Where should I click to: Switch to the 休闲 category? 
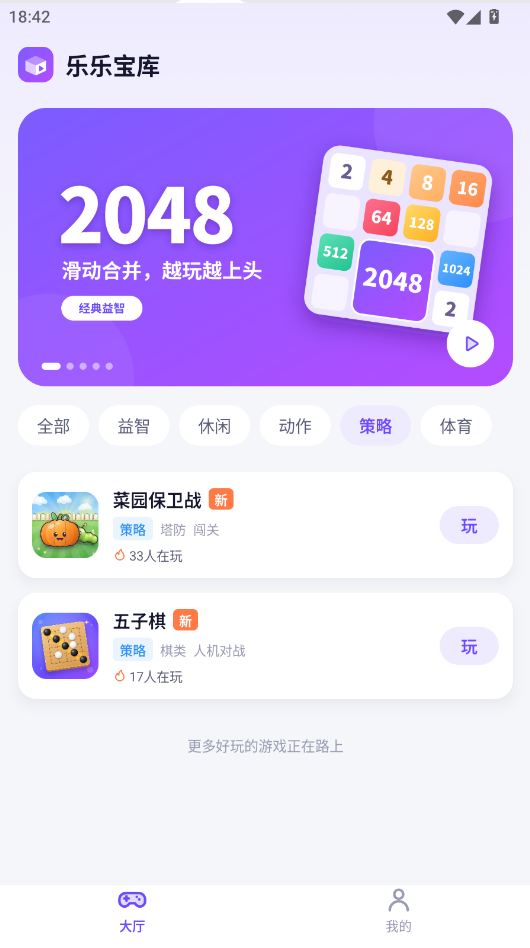point(215,426)
